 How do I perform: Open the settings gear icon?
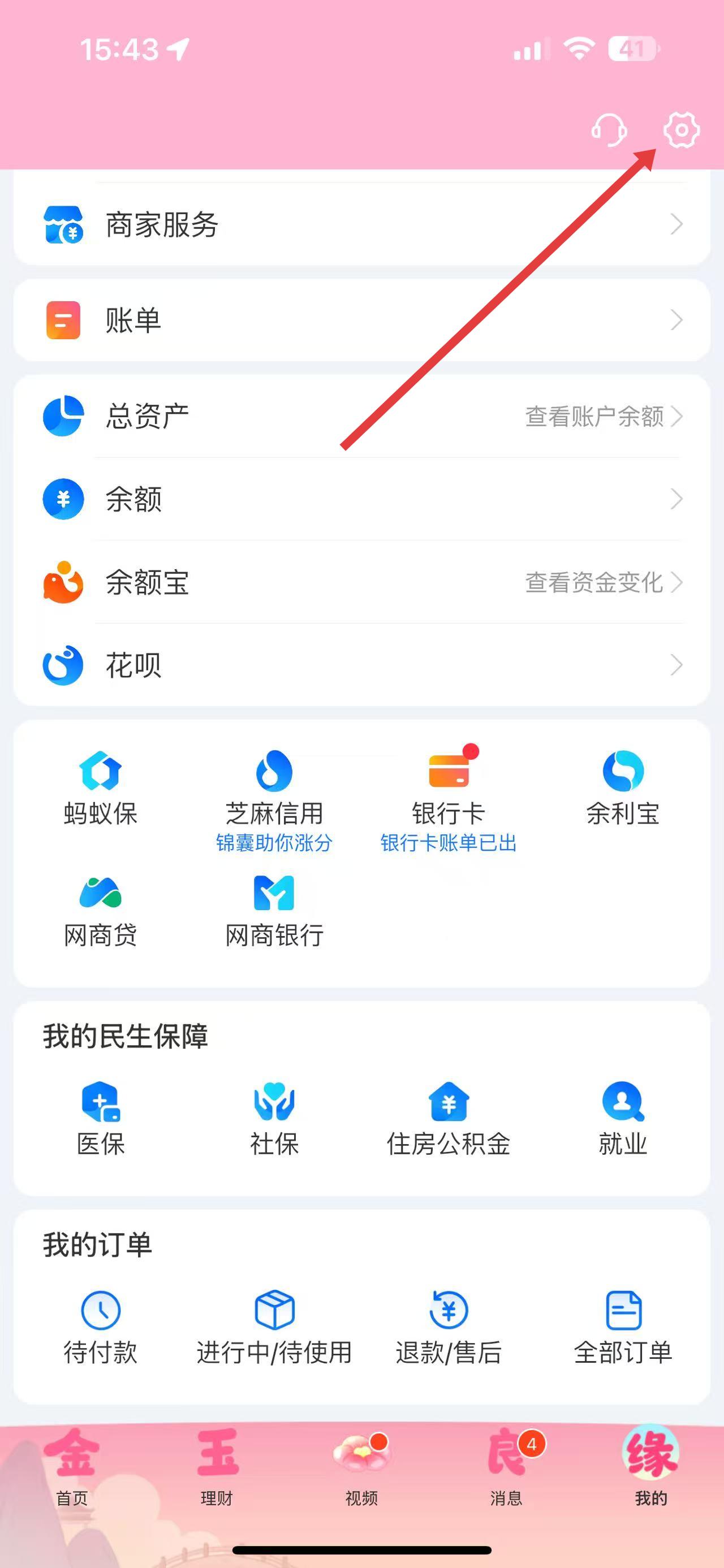tap(681, 129)
